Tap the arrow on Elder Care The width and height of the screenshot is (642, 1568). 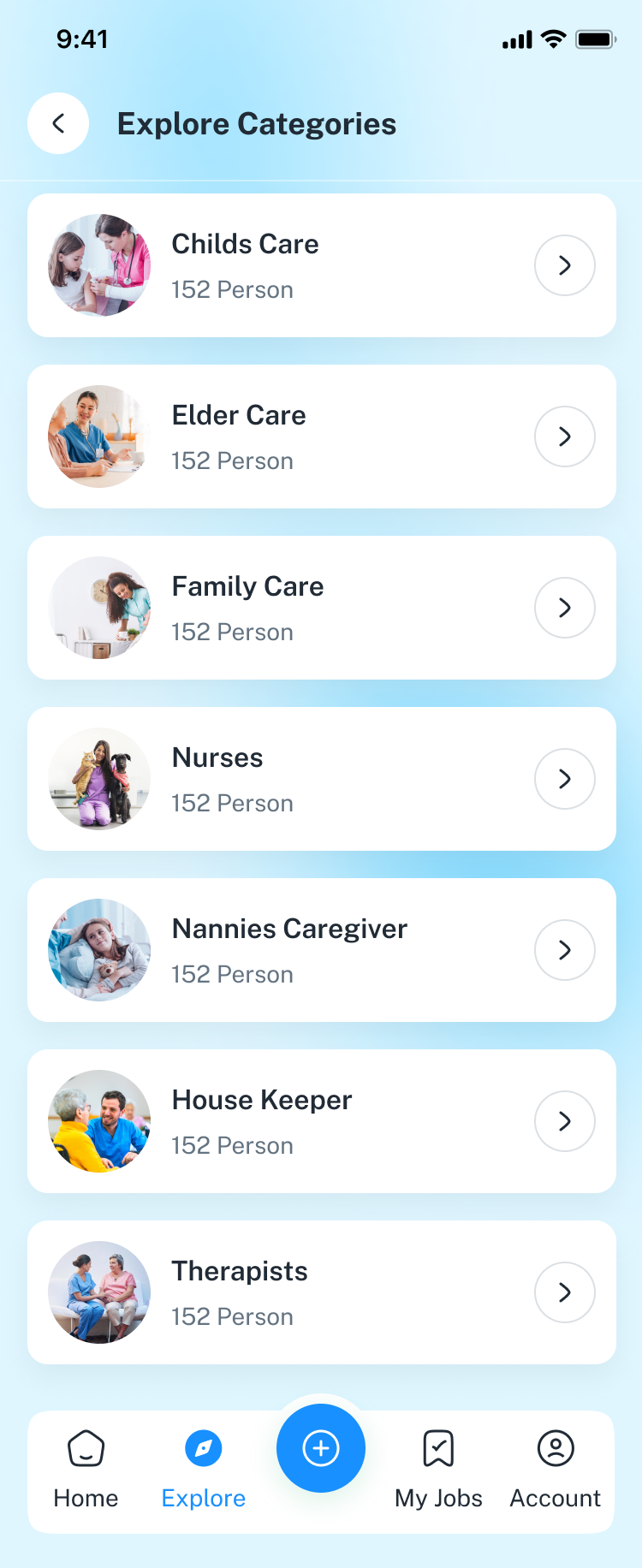click(x=564, y=437)
